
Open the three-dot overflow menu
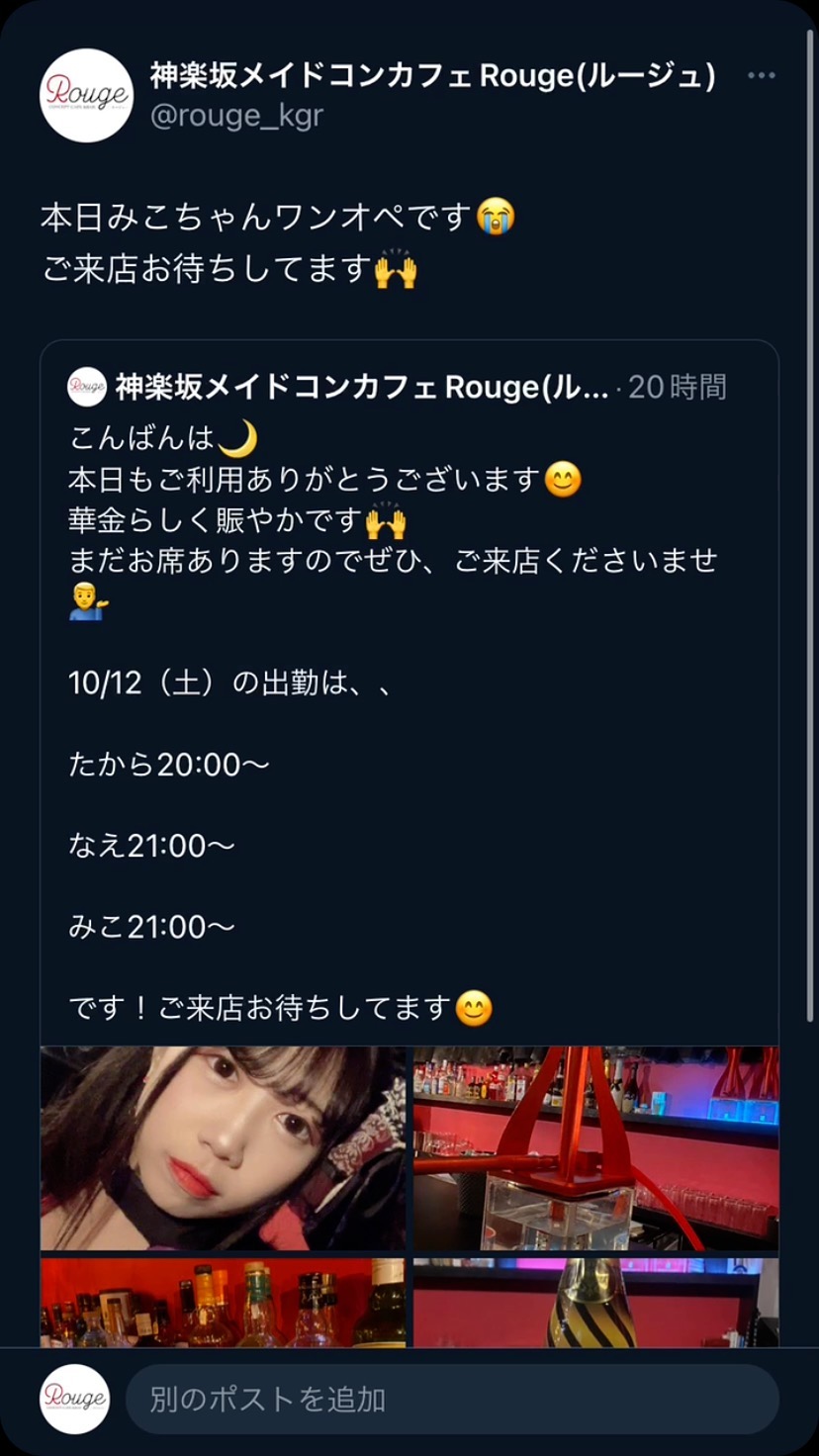click(x=761, y=76)
